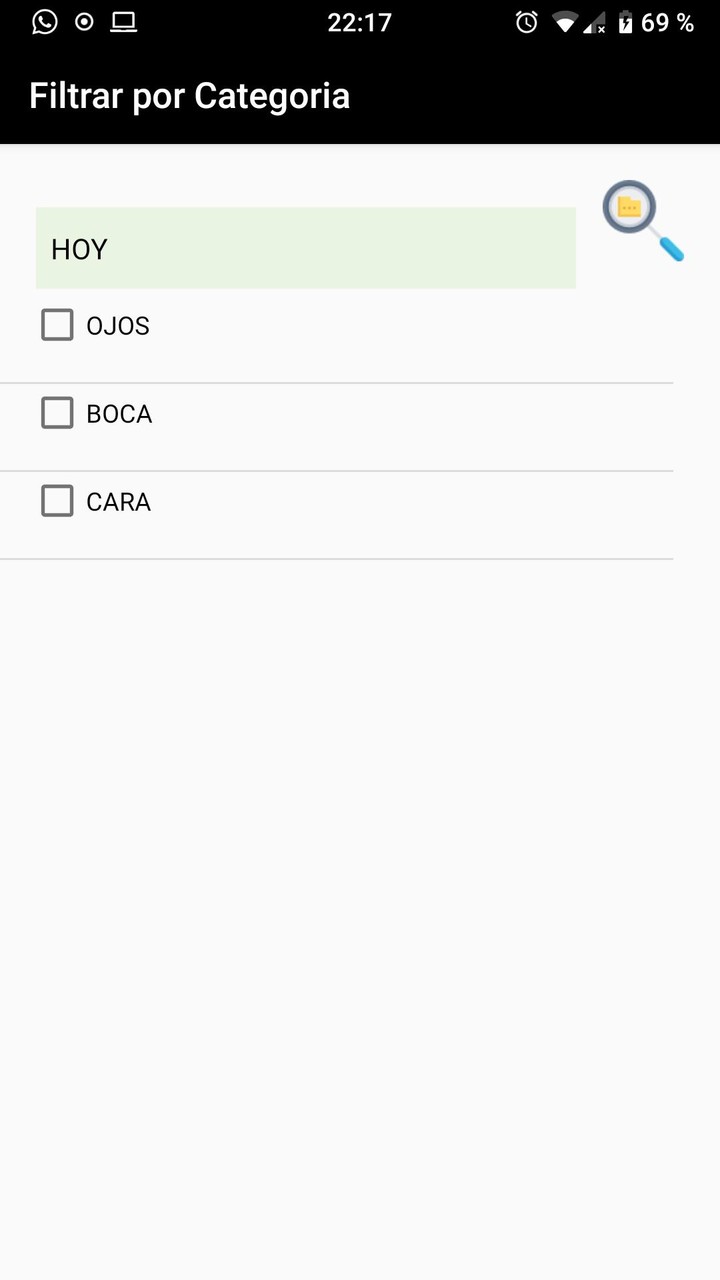The image size is (720, 1280).
Task: Click the Filtrar por Categoria title
Action: click(x=189, y=95)
